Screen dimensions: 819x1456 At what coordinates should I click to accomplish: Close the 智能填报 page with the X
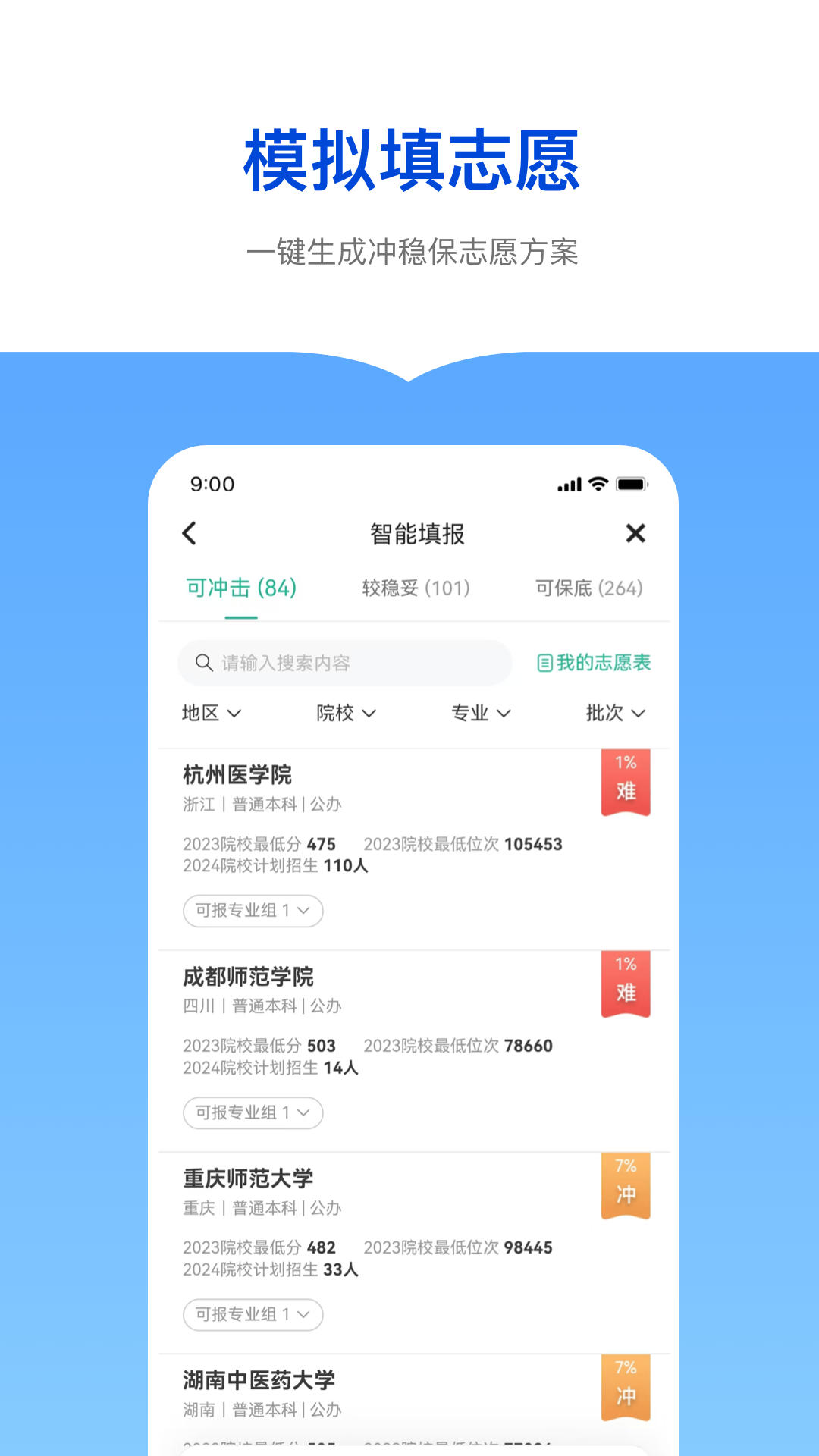pos(635,534)
